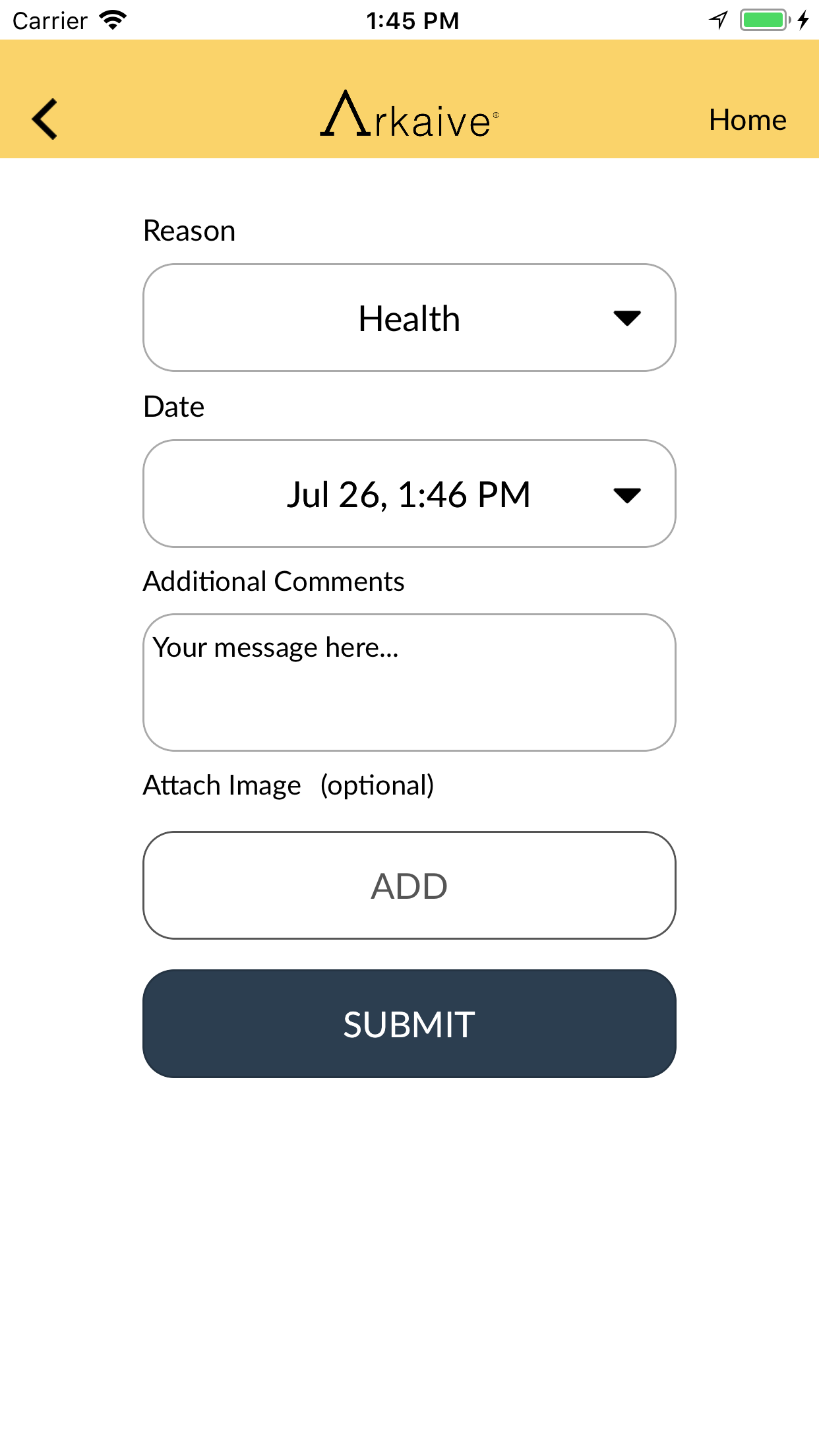
Task: Open the Reason dropdown showing Health
Action: tap(409, 317)
